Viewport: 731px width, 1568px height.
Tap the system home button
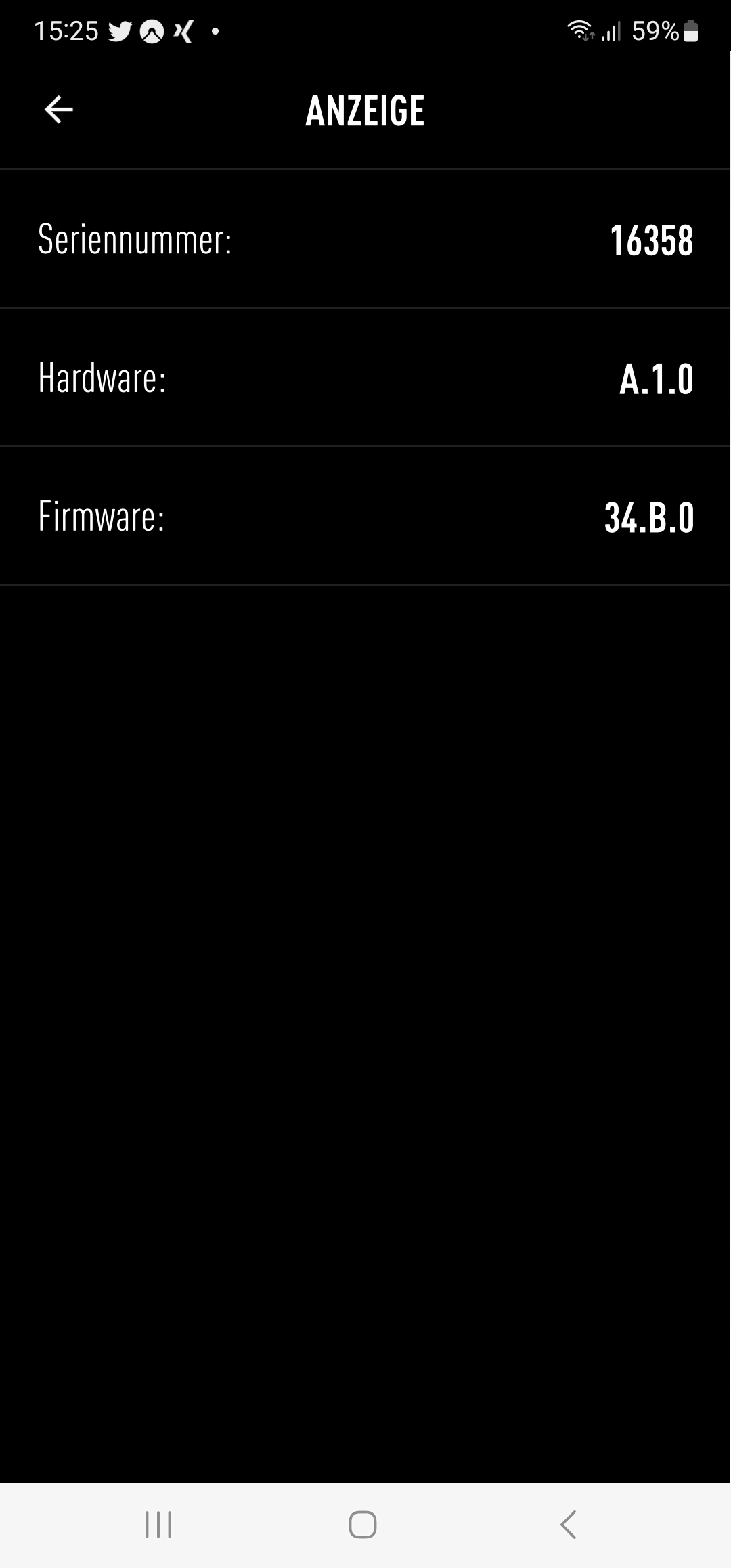[x=363, y=1525]
